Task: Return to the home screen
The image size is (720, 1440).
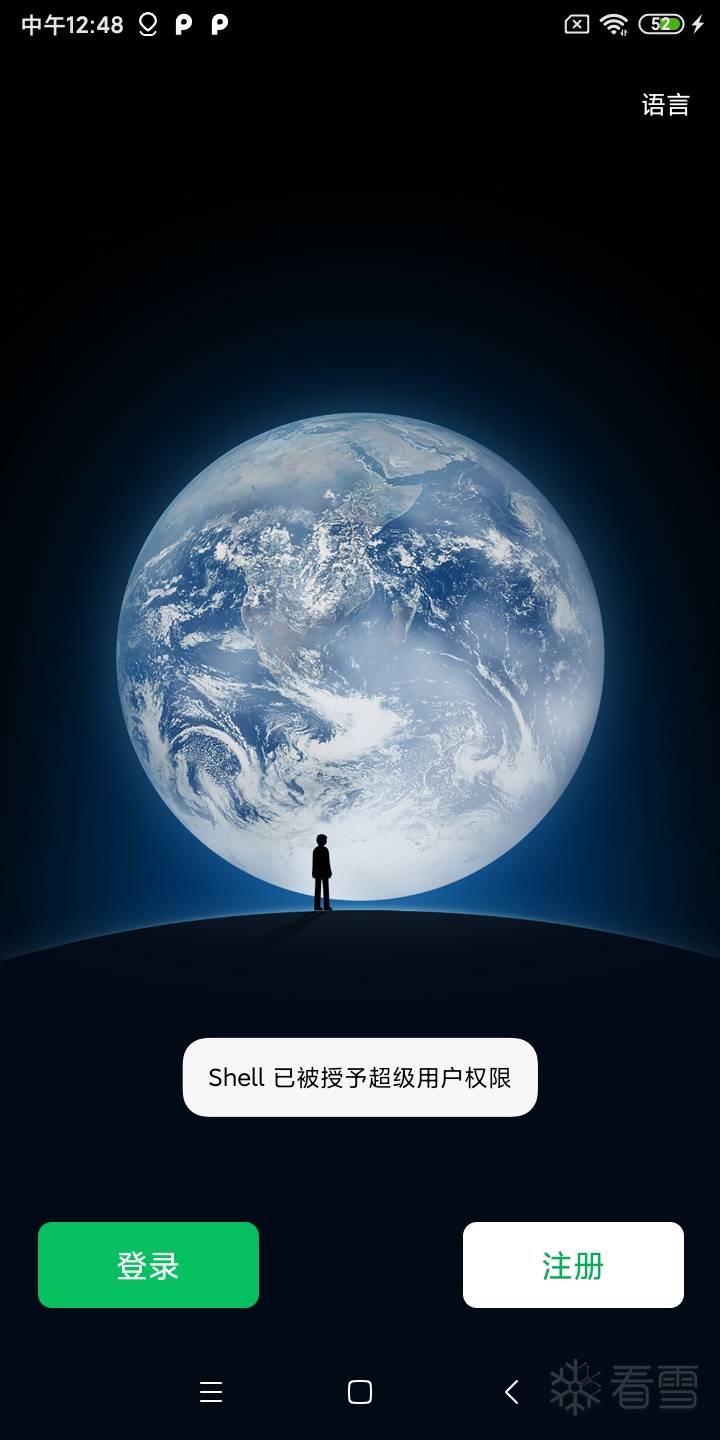Action: tap(360, 1392)
